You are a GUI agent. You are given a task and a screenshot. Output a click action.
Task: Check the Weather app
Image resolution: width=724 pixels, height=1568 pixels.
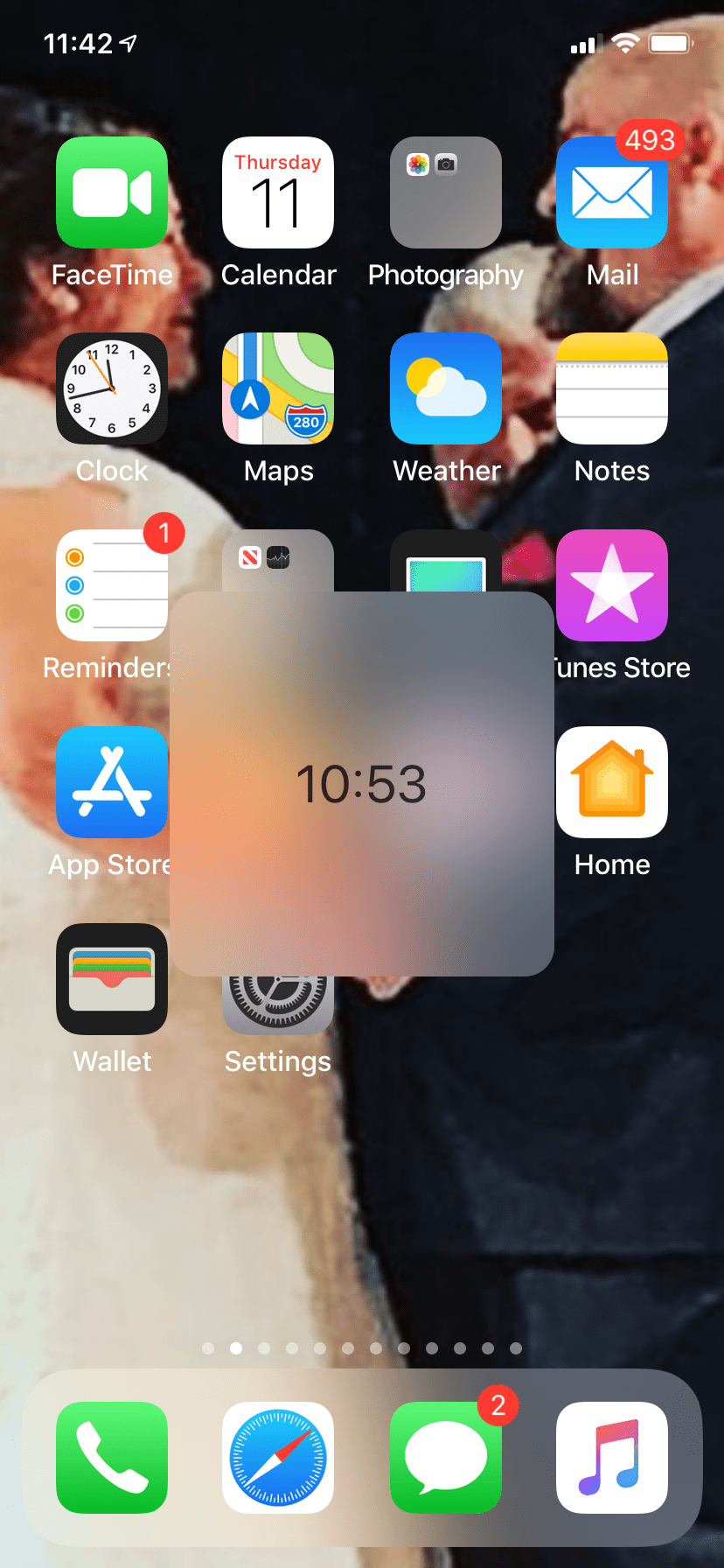(x=446, y=388)
